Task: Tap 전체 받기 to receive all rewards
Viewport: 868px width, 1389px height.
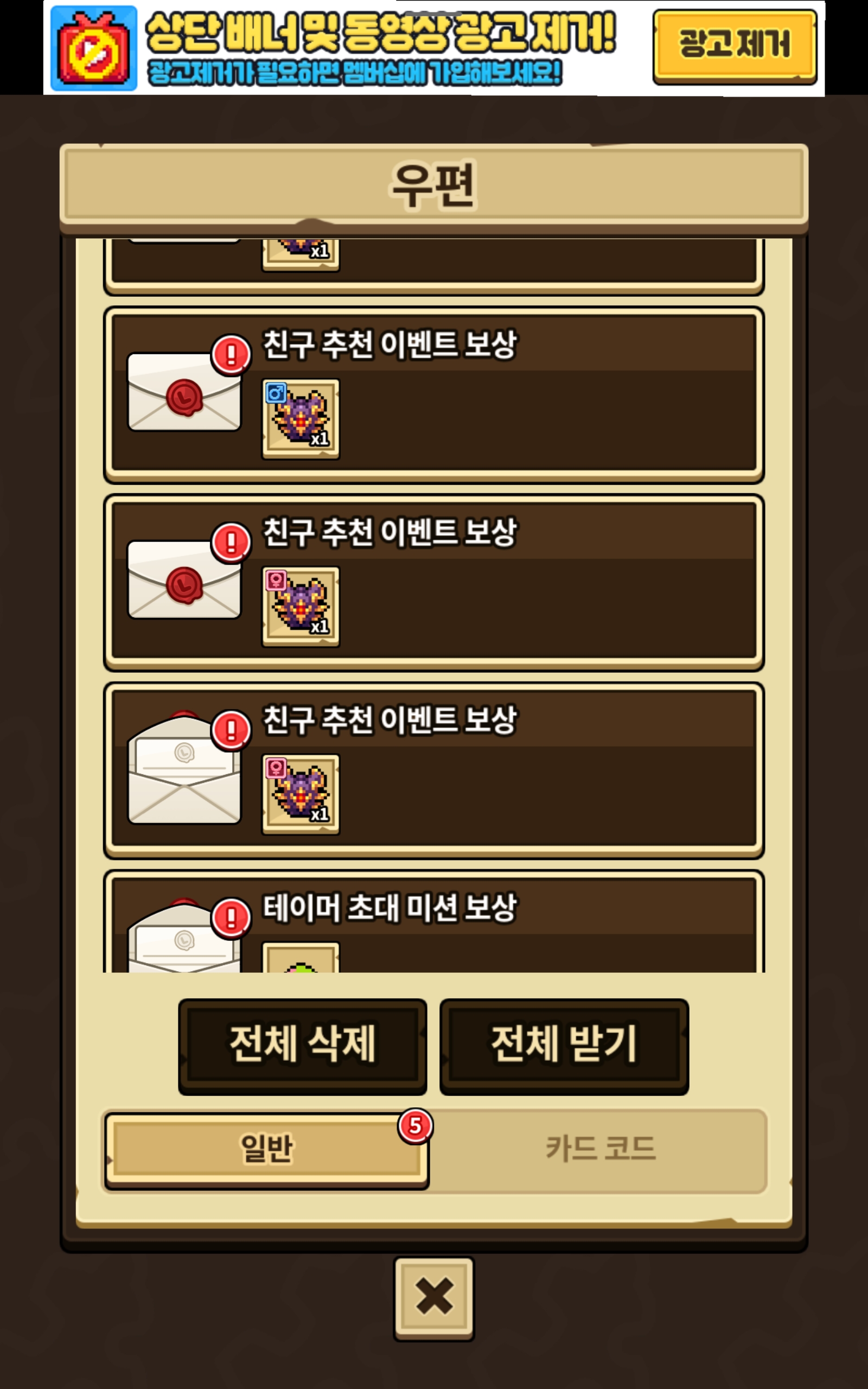Action: pos(564,1046)
